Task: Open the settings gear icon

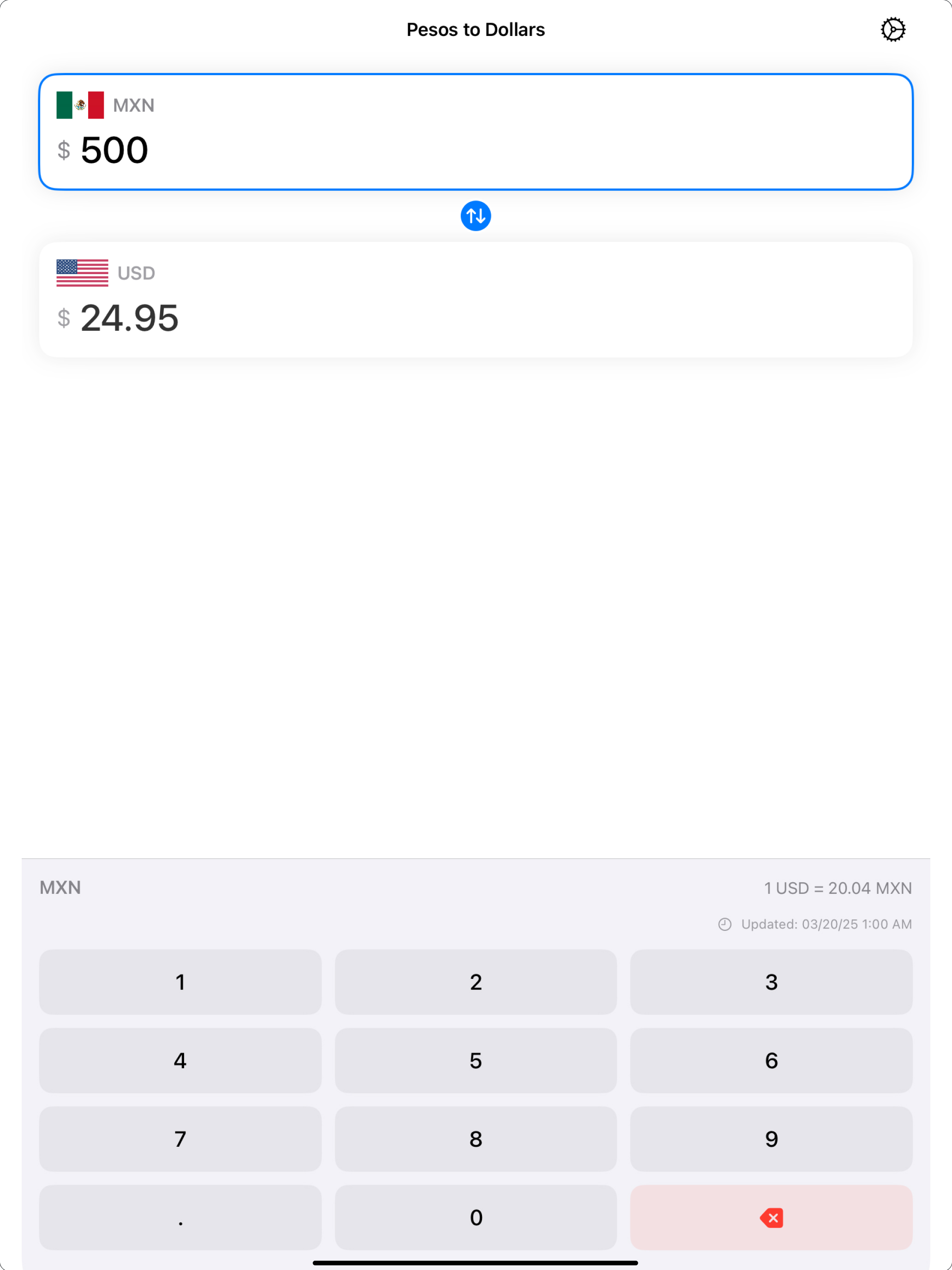Action: (893, 29)
